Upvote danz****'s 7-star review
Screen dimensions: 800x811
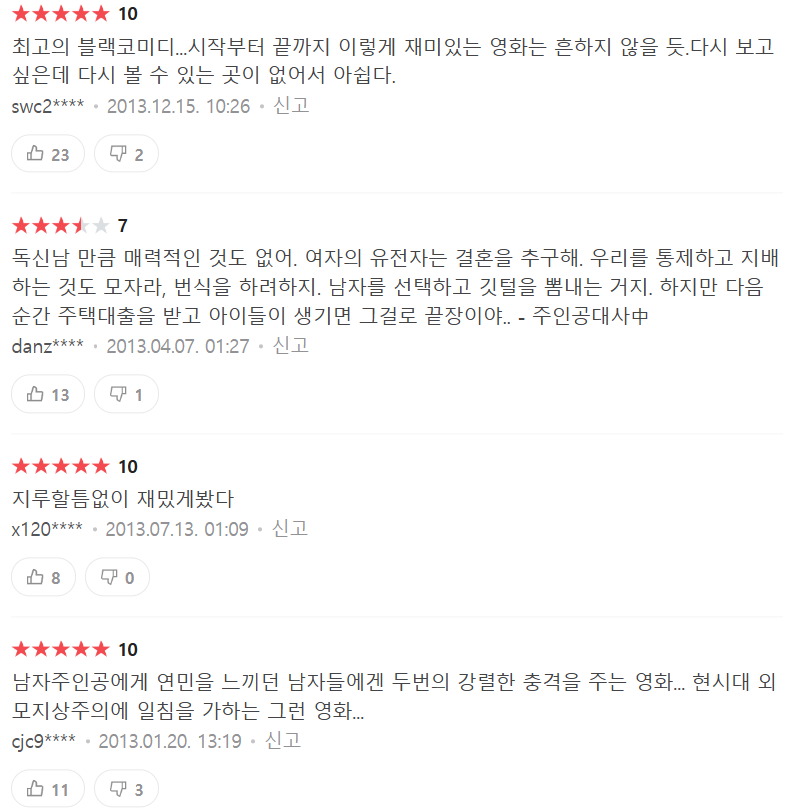[48, 394]
